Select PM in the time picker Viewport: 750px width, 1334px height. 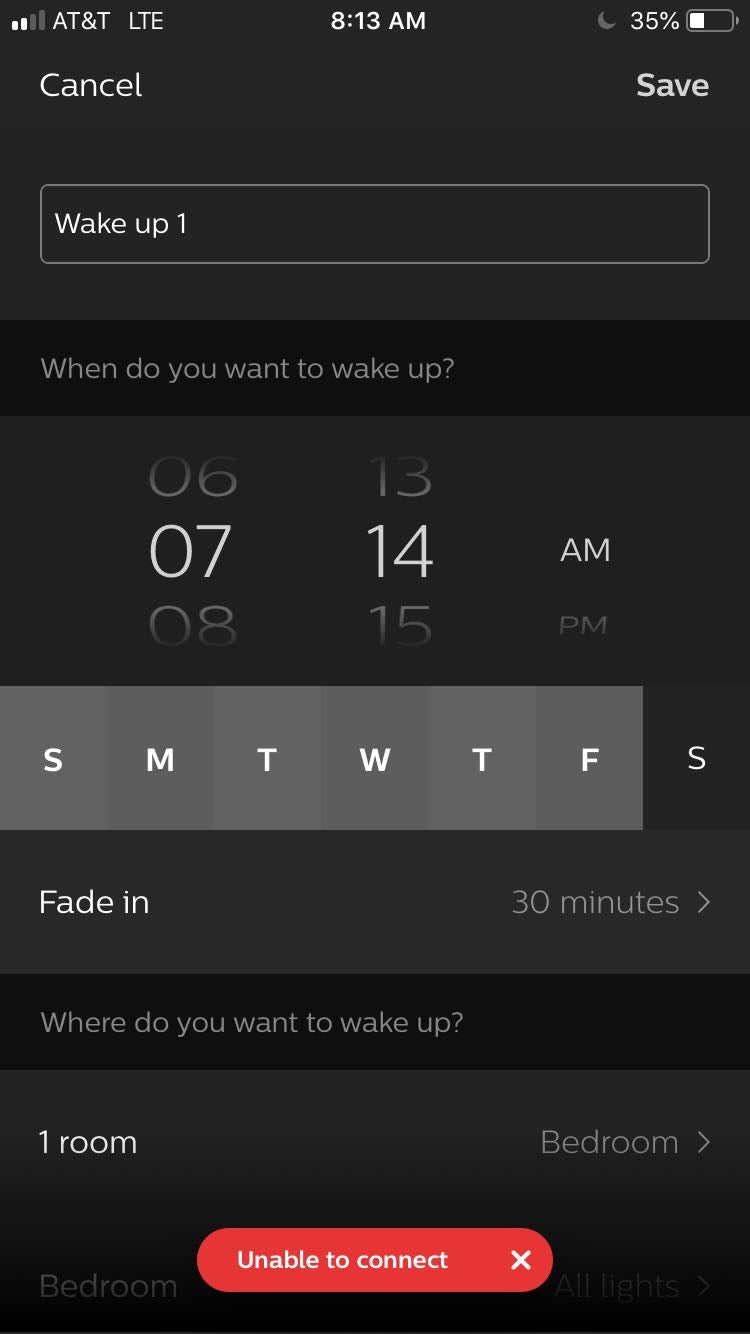tap(584, 625)
